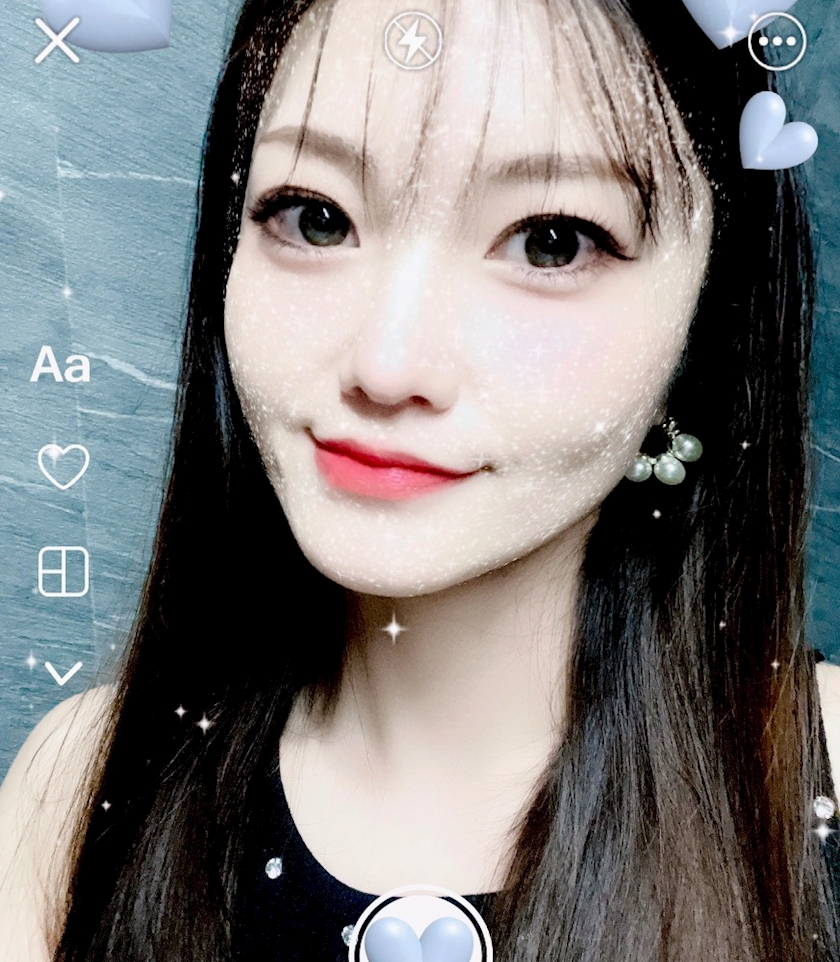Close the story camera
Image resolution: width=840 pixels, height=962 pixels.
coord(57,42)
